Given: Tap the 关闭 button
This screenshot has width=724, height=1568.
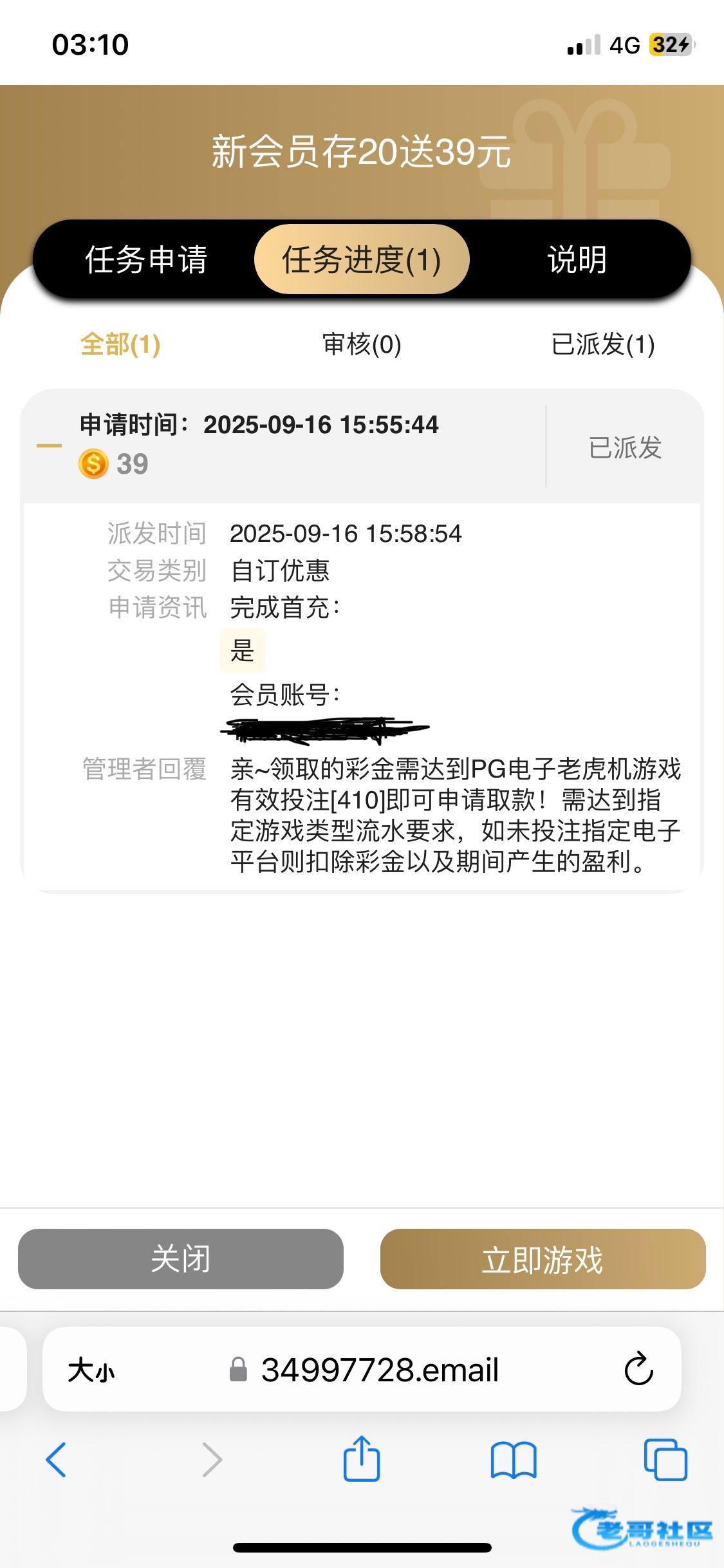Looking at the screenshot, I should point(181,1259).
